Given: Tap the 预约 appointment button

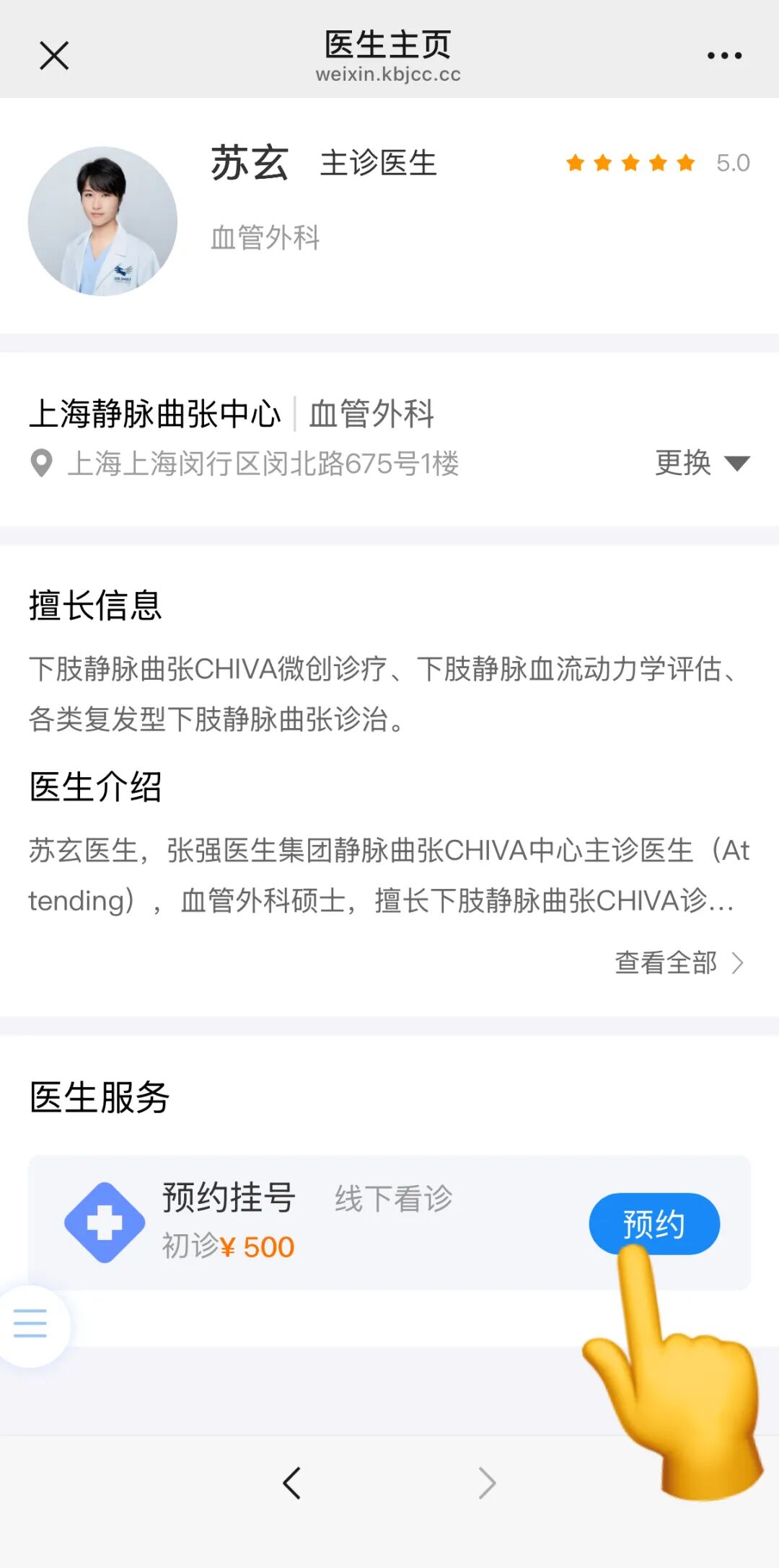Looking at the screenshot, I should 653,1222.
